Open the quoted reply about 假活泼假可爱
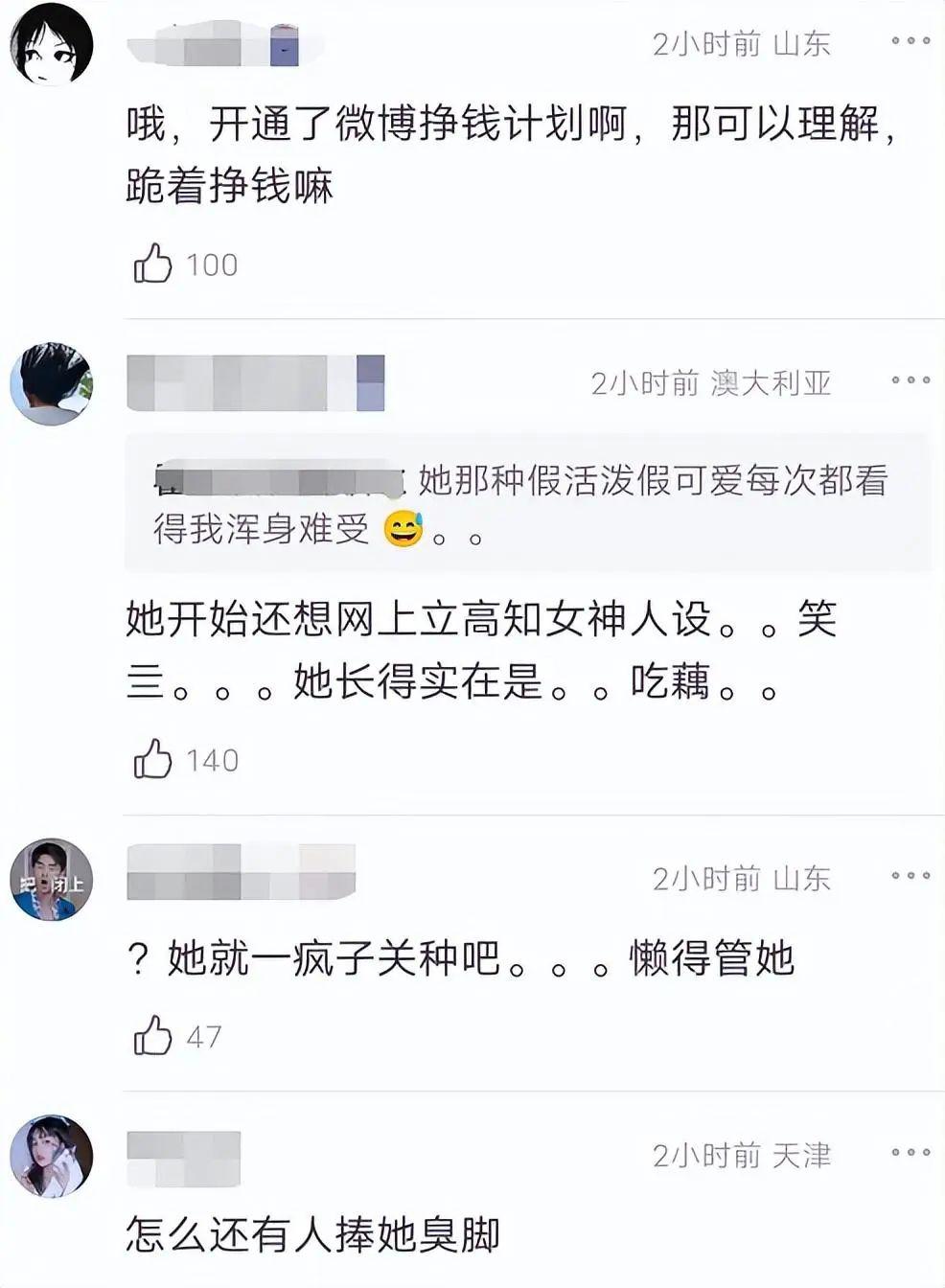This screenshot has height=1288, width=945. point(527,503)
